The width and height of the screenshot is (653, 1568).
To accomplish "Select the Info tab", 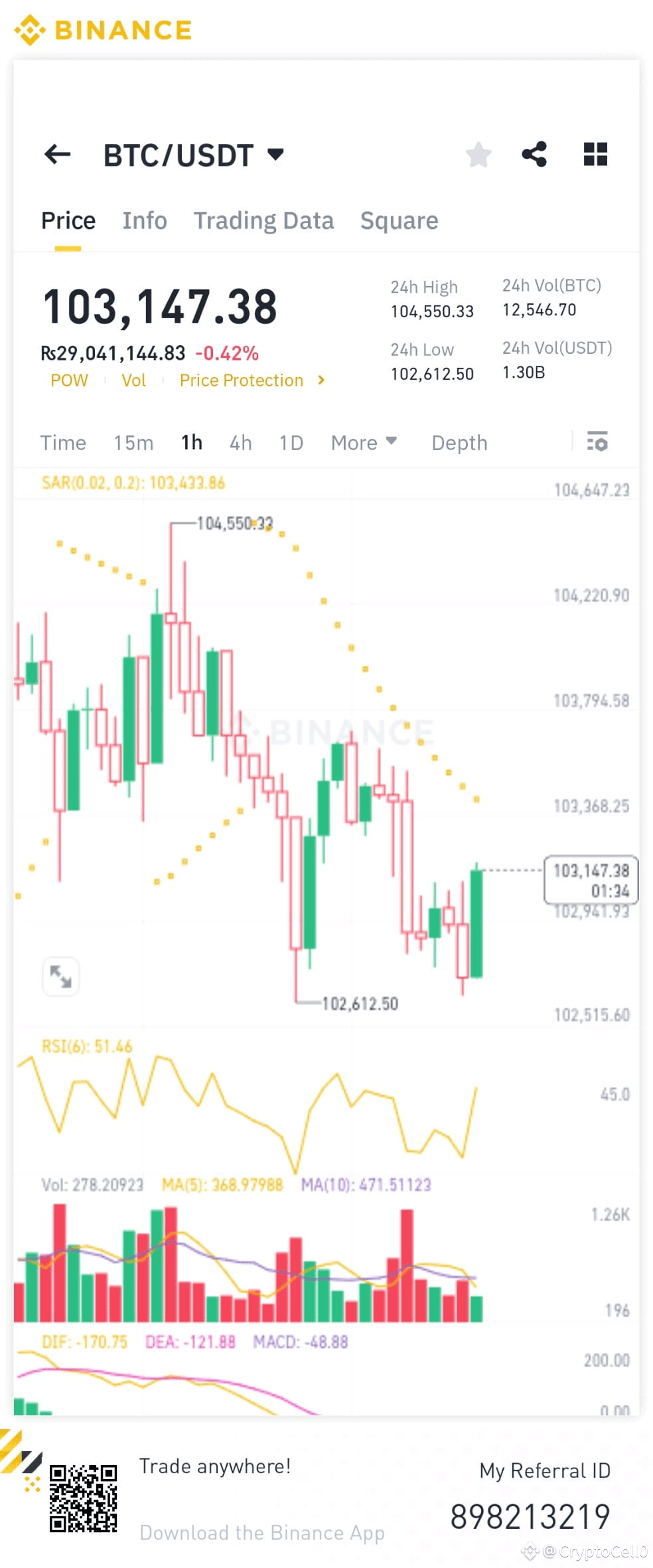I will tap(144, 220).
